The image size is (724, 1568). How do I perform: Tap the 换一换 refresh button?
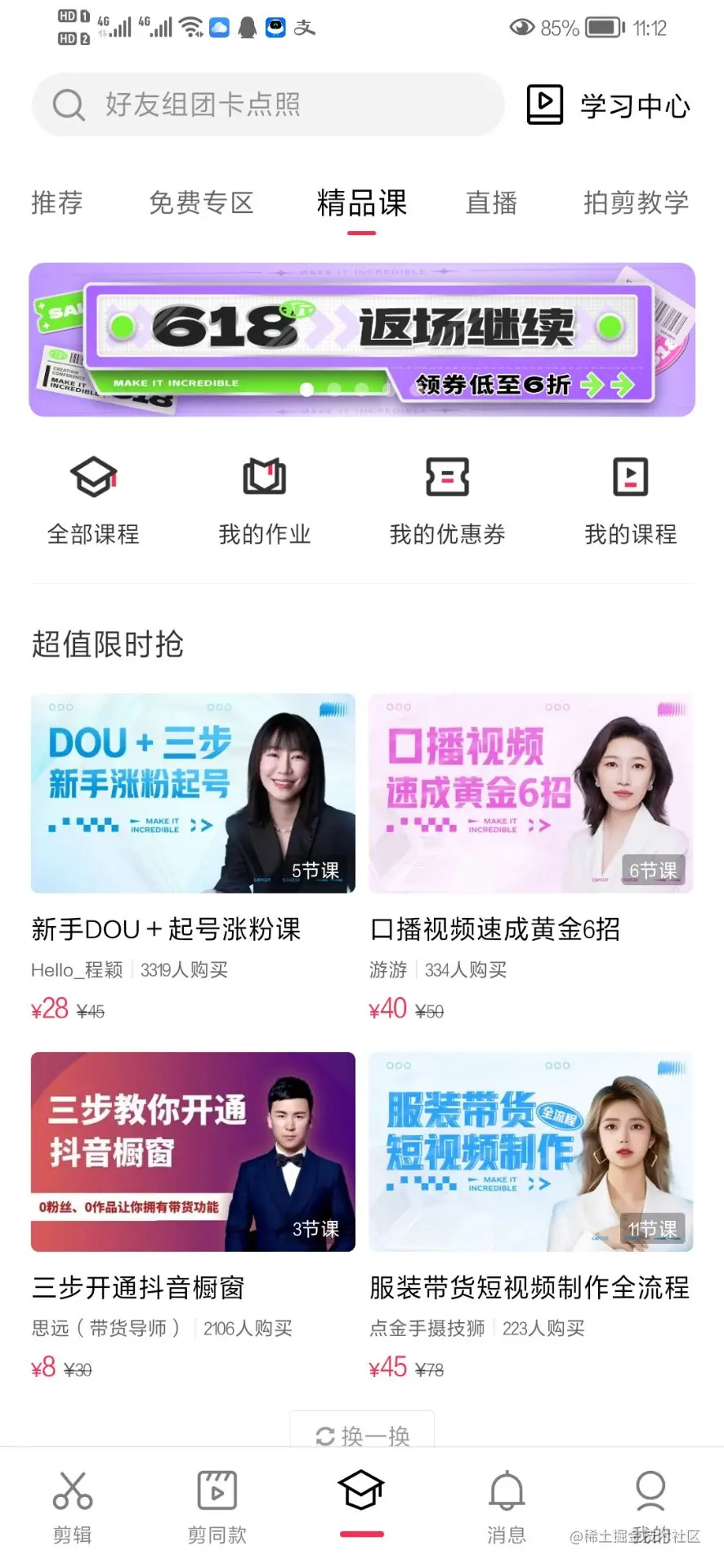(362, 1437)
